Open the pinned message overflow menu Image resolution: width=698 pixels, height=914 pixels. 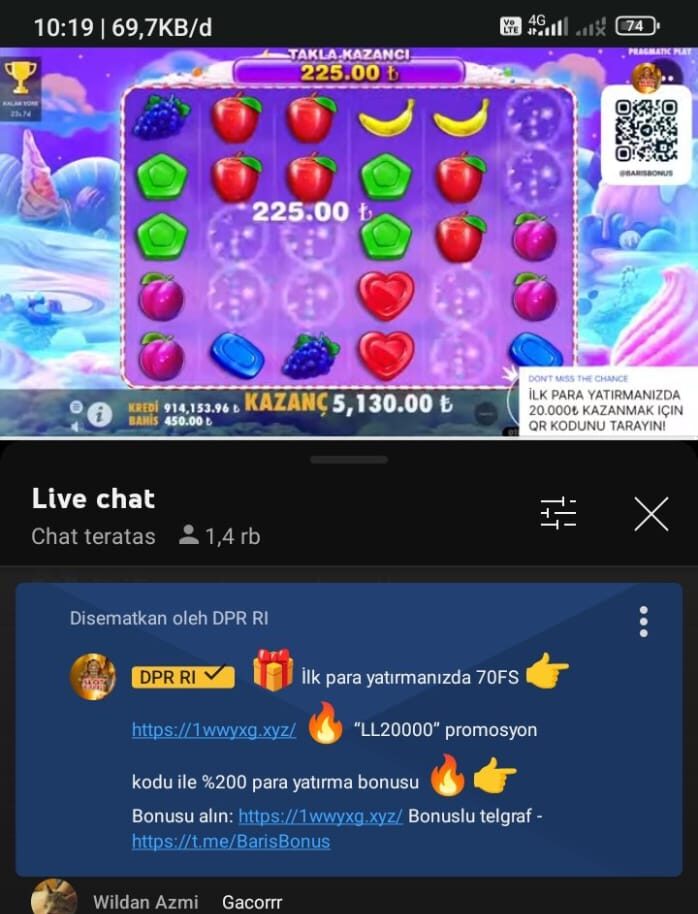pyautogui.click(x=644, y=621)
